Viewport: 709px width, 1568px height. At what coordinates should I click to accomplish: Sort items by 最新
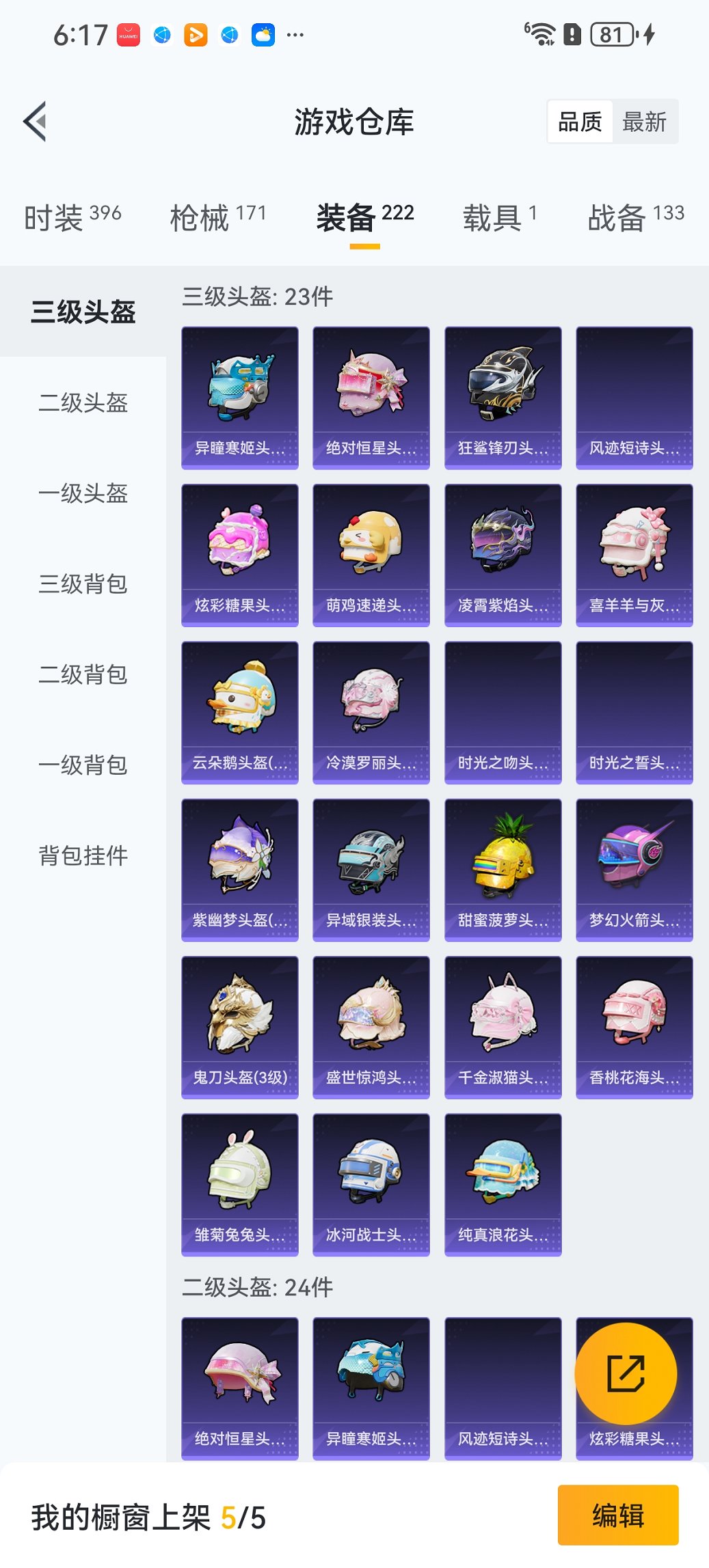[644, 122]
